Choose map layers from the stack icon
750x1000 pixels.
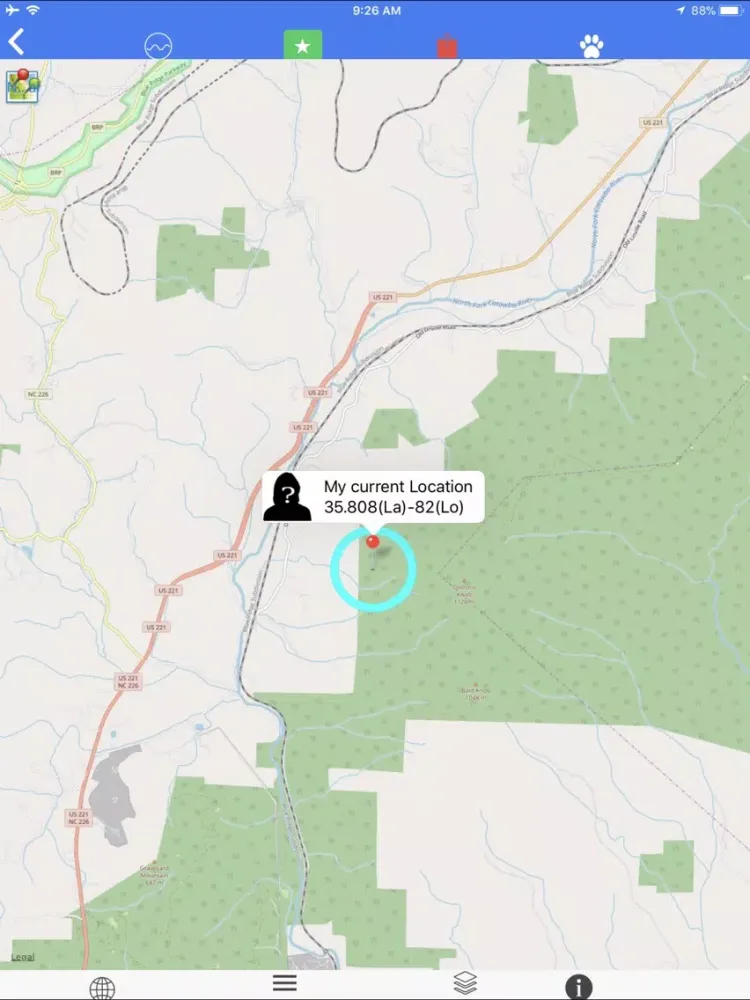pos(464,983)
